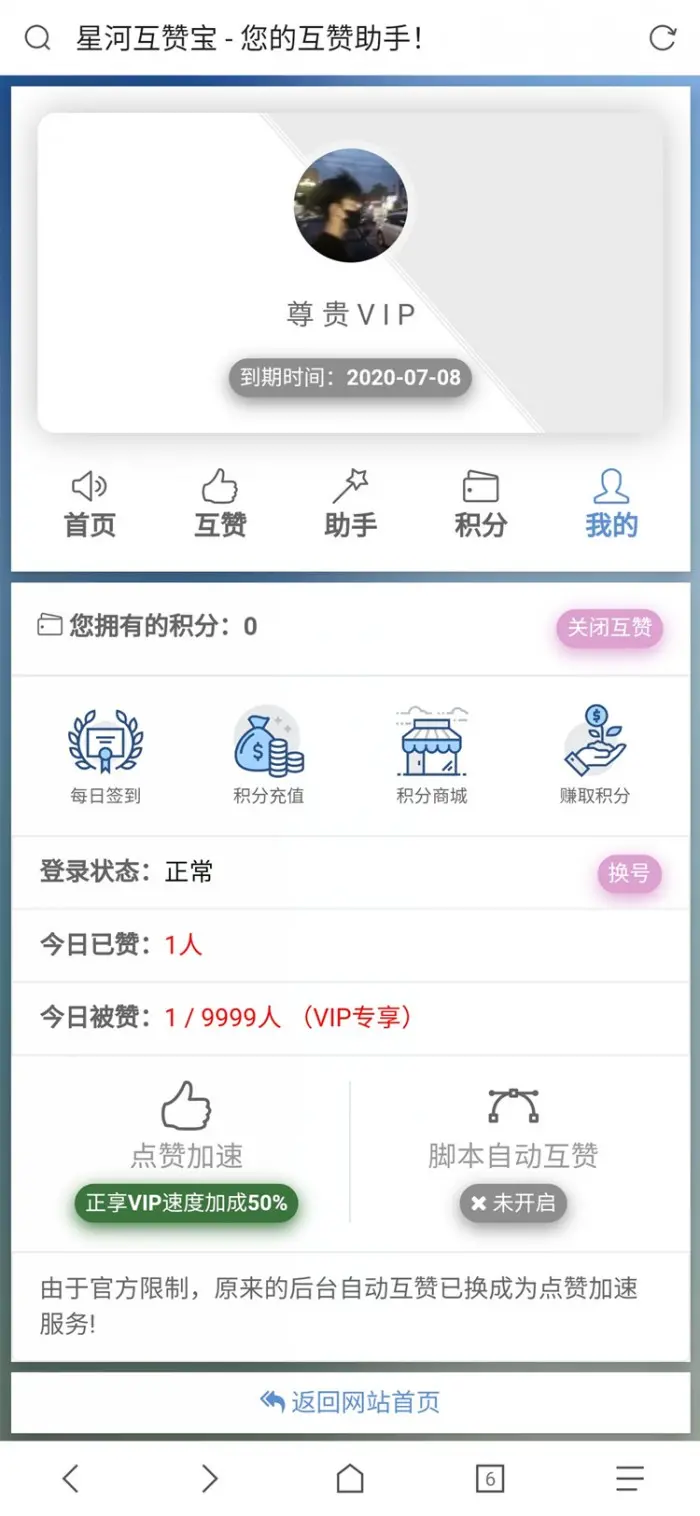
Task: Open 每日签到 daily check-in
Action: [x=105, y=756]
